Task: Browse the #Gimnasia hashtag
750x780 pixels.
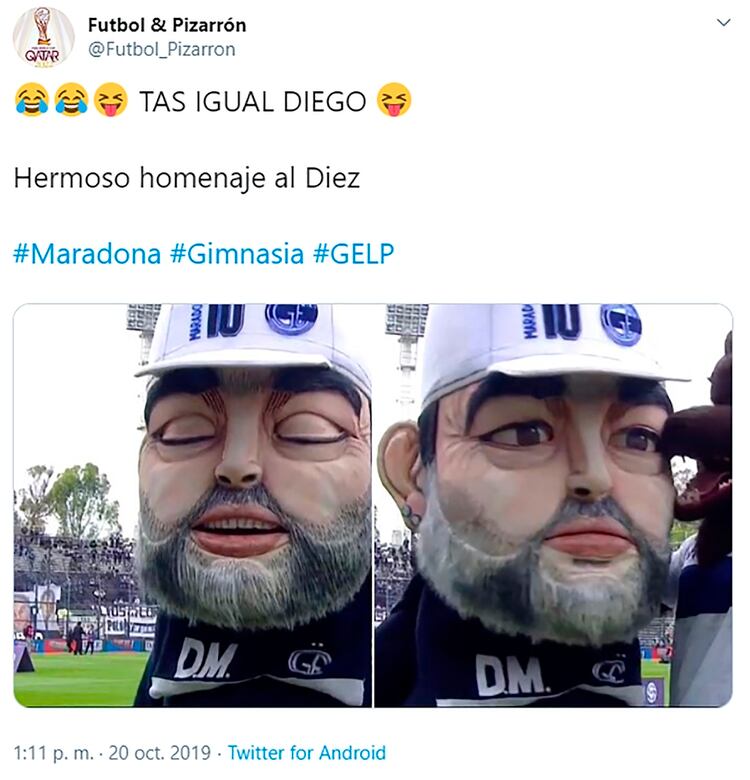Action: coord(237,254)
